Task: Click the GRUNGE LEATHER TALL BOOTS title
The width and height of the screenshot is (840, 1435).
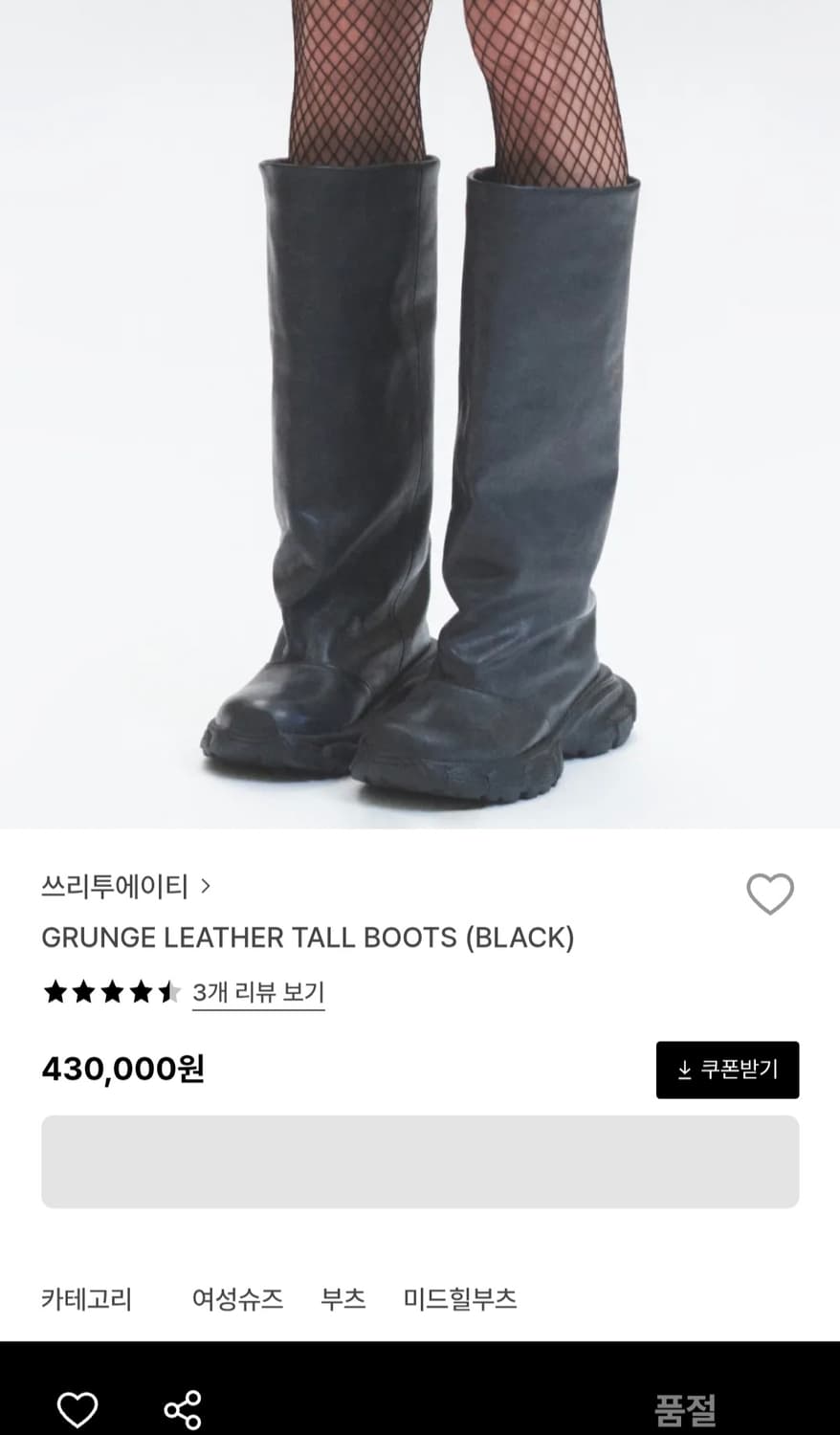Action: [306, 938]
